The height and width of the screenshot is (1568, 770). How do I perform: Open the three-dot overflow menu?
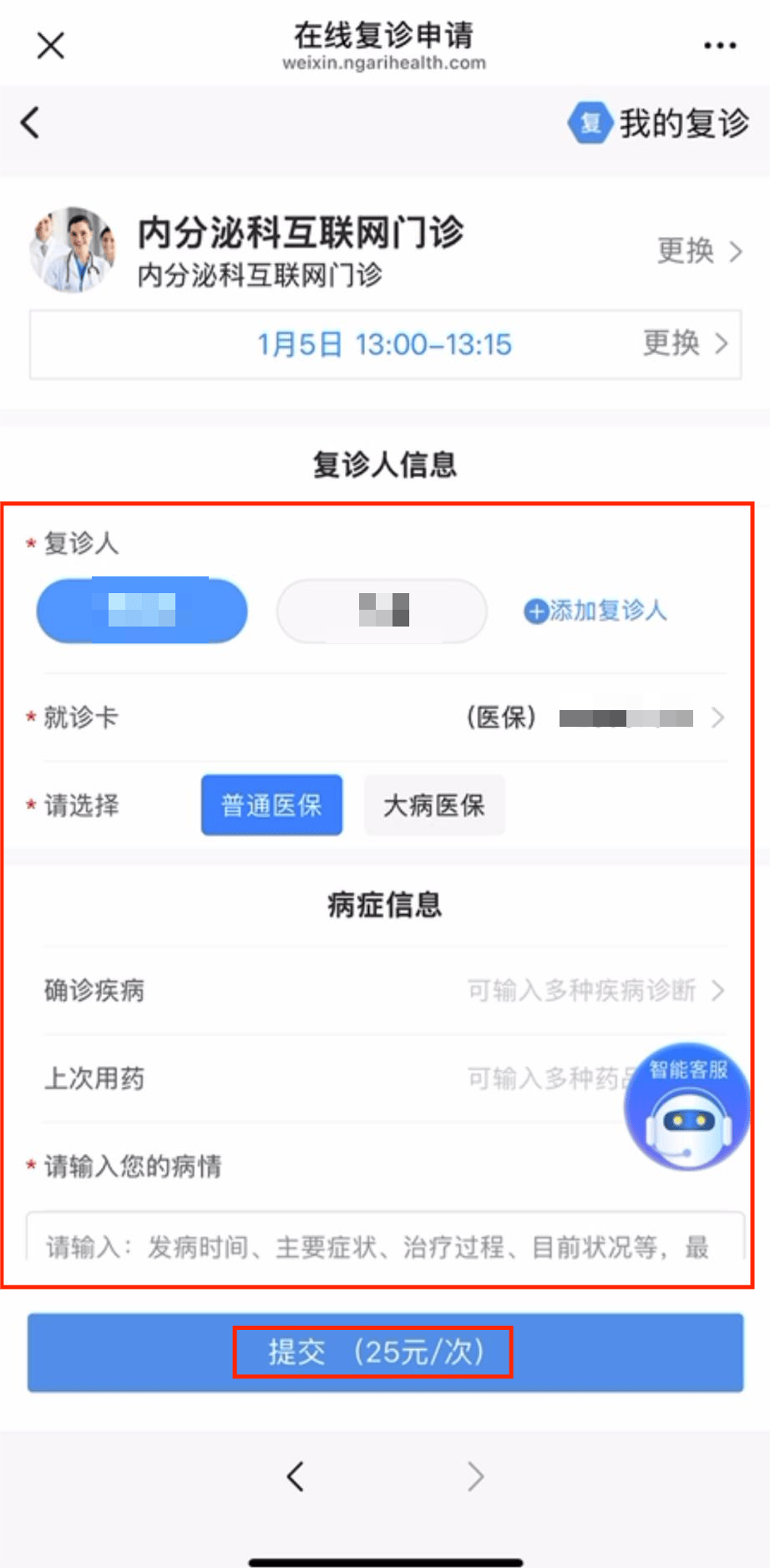[x=719, y=45]
